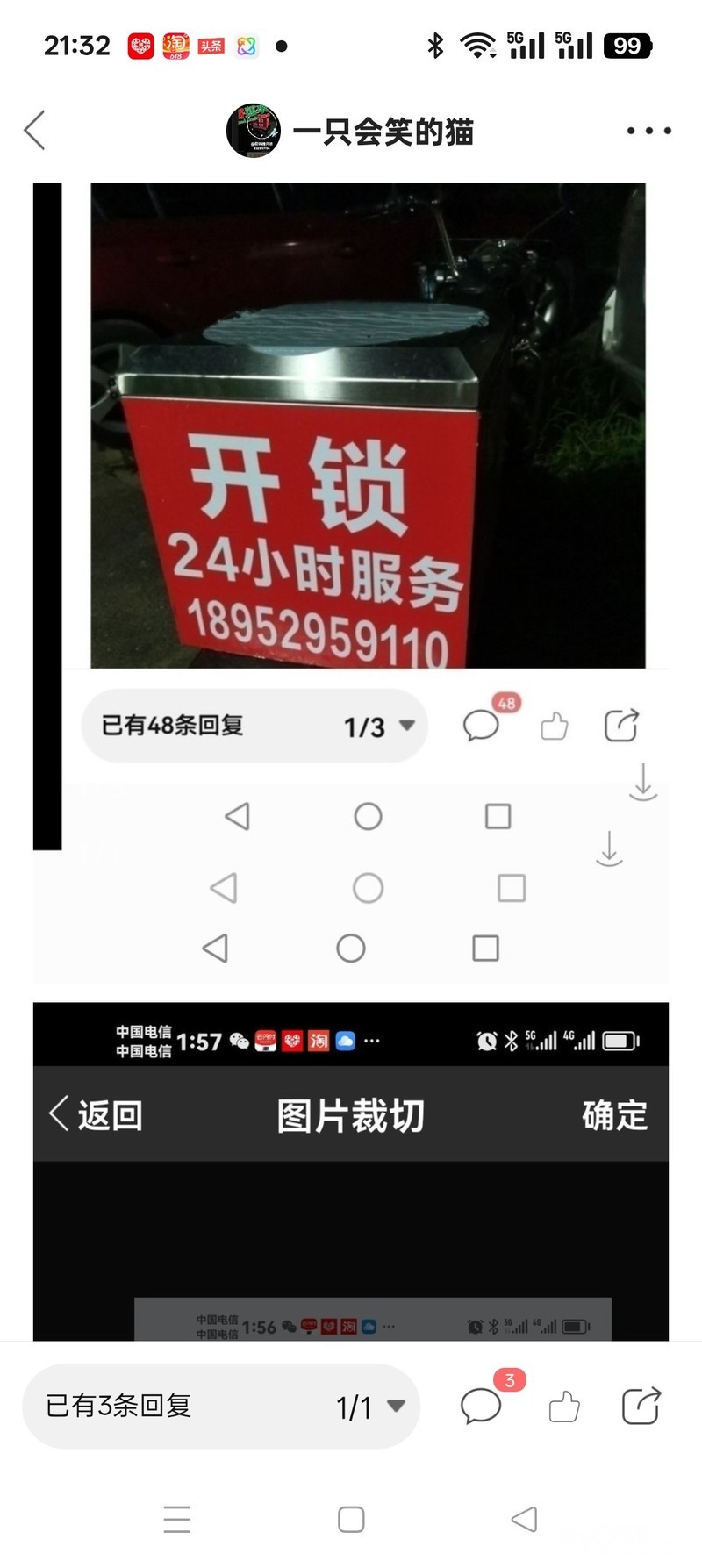Open 一只会笑的猫 author profile

(x=254, y=131)
